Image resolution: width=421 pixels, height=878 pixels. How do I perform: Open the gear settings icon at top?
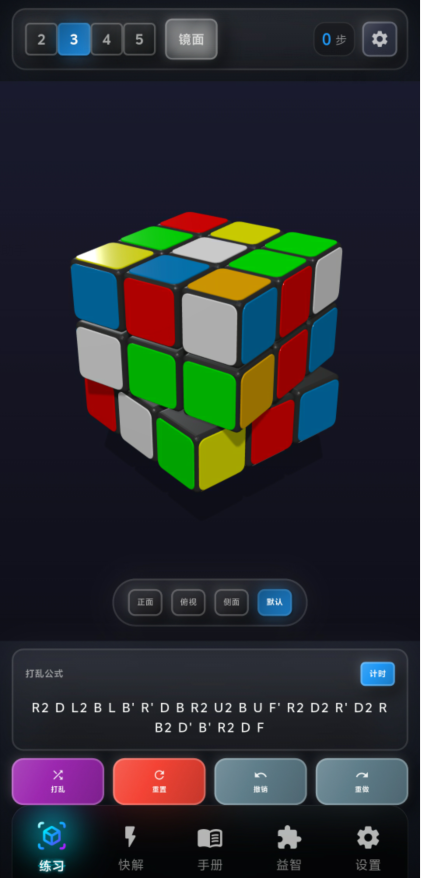(x=380, y=39)
